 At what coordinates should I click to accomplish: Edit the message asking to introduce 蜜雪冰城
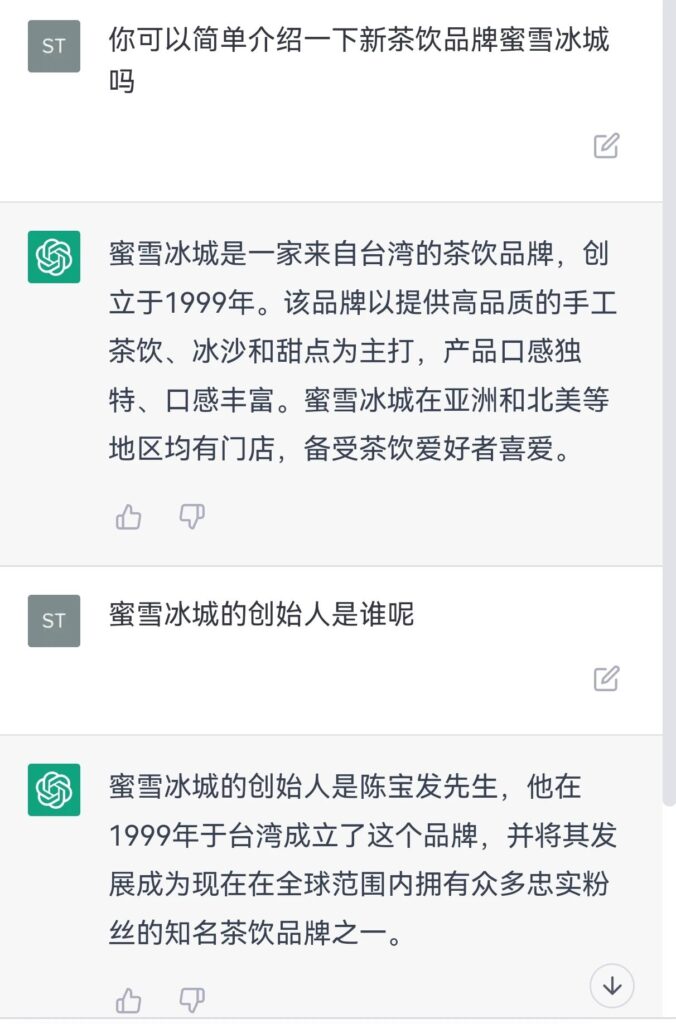coord(606,146)
